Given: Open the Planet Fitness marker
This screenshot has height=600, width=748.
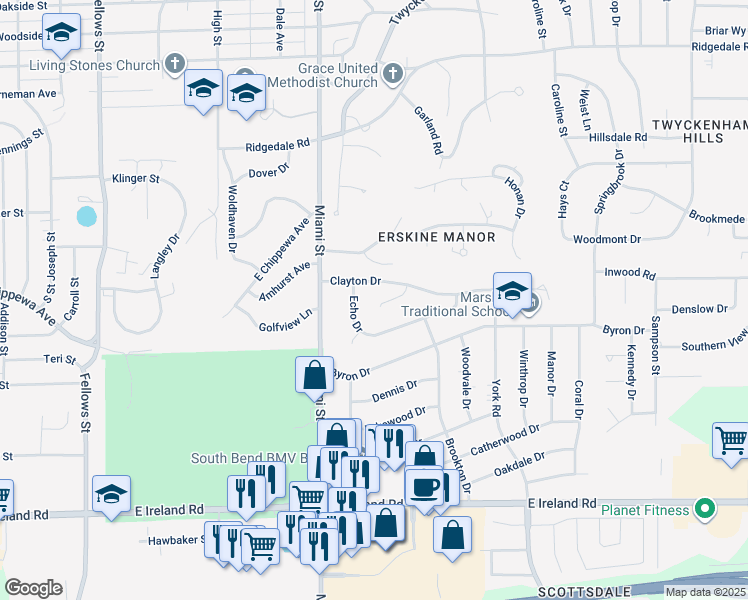Looking at the screenshot, I should tap(705, 509).
